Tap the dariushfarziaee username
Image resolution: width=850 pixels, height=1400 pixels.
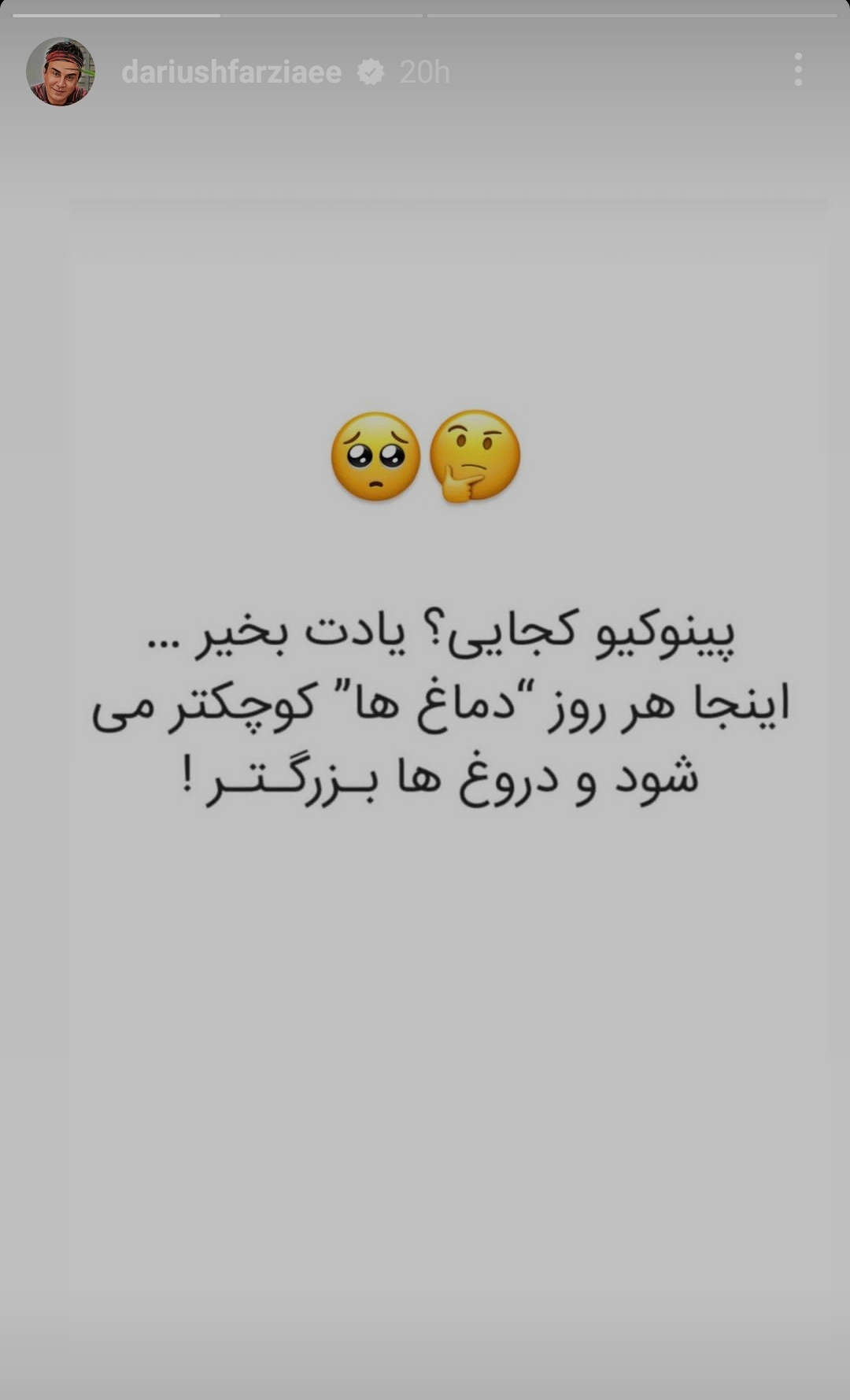(231, 72)
